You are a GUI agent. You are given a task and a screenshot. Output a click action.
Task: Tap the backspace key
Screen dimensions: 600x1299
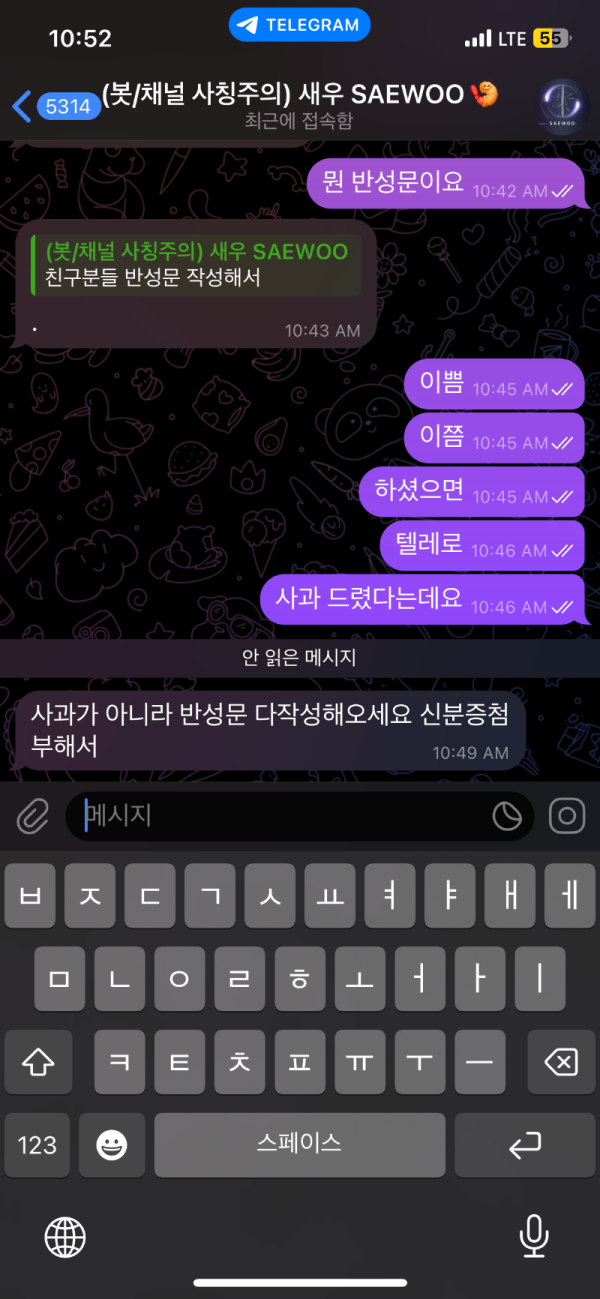561,1061
